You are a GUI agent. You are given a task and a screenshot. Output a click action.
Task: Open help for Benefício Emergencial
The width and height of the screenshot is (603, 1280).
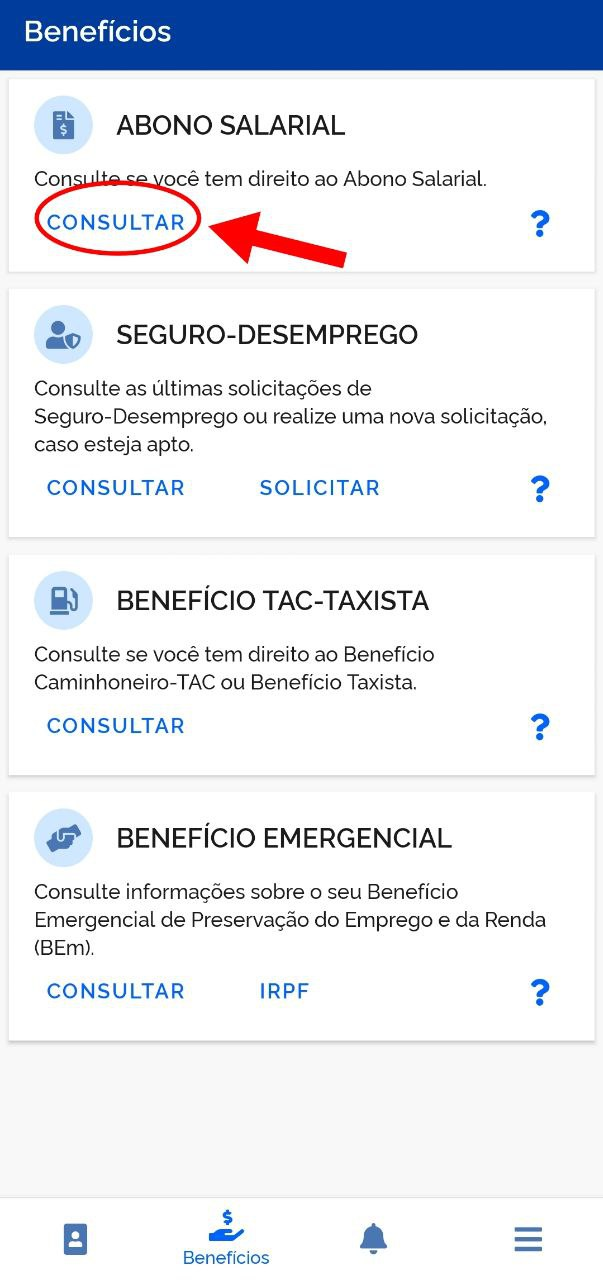coord(540,991)
